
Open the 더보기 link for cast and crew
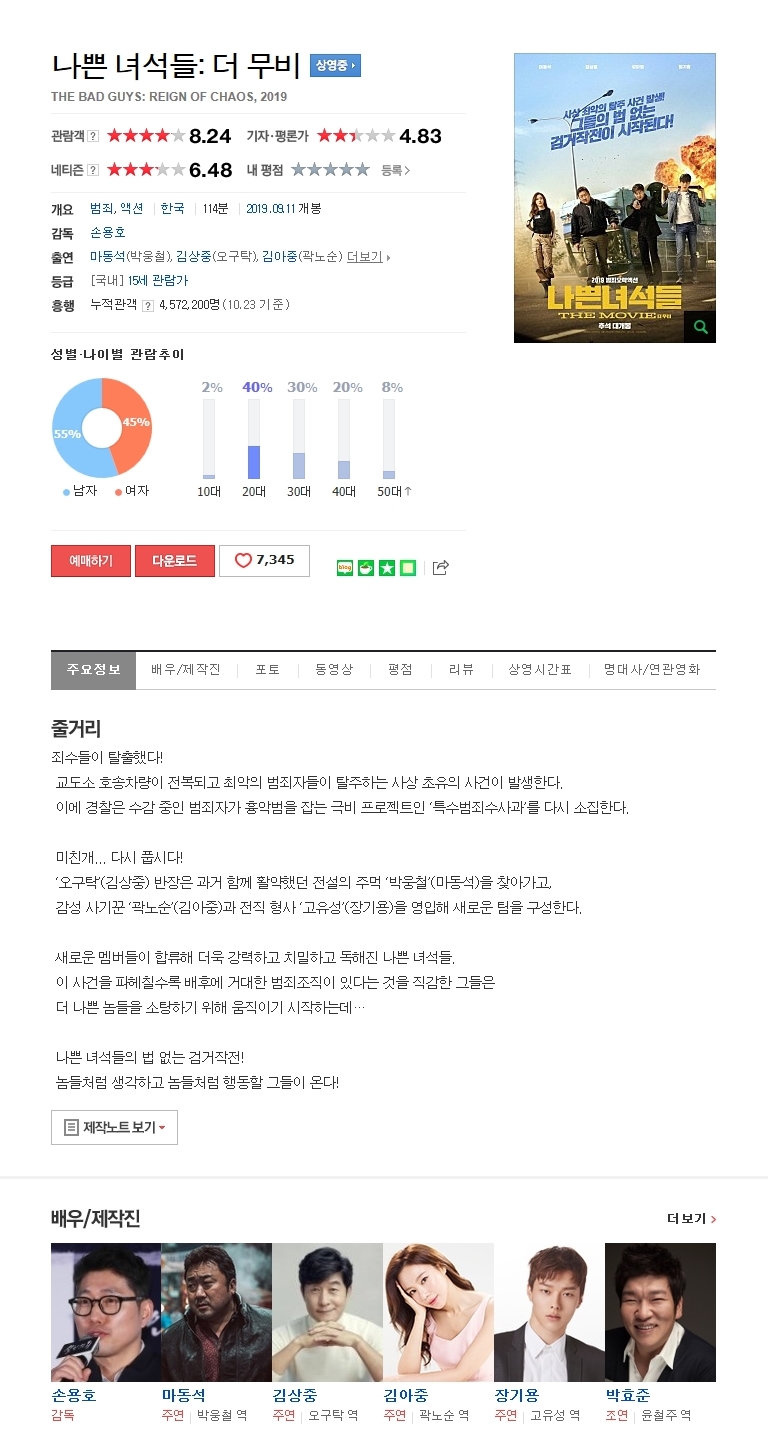[691, 1219]
